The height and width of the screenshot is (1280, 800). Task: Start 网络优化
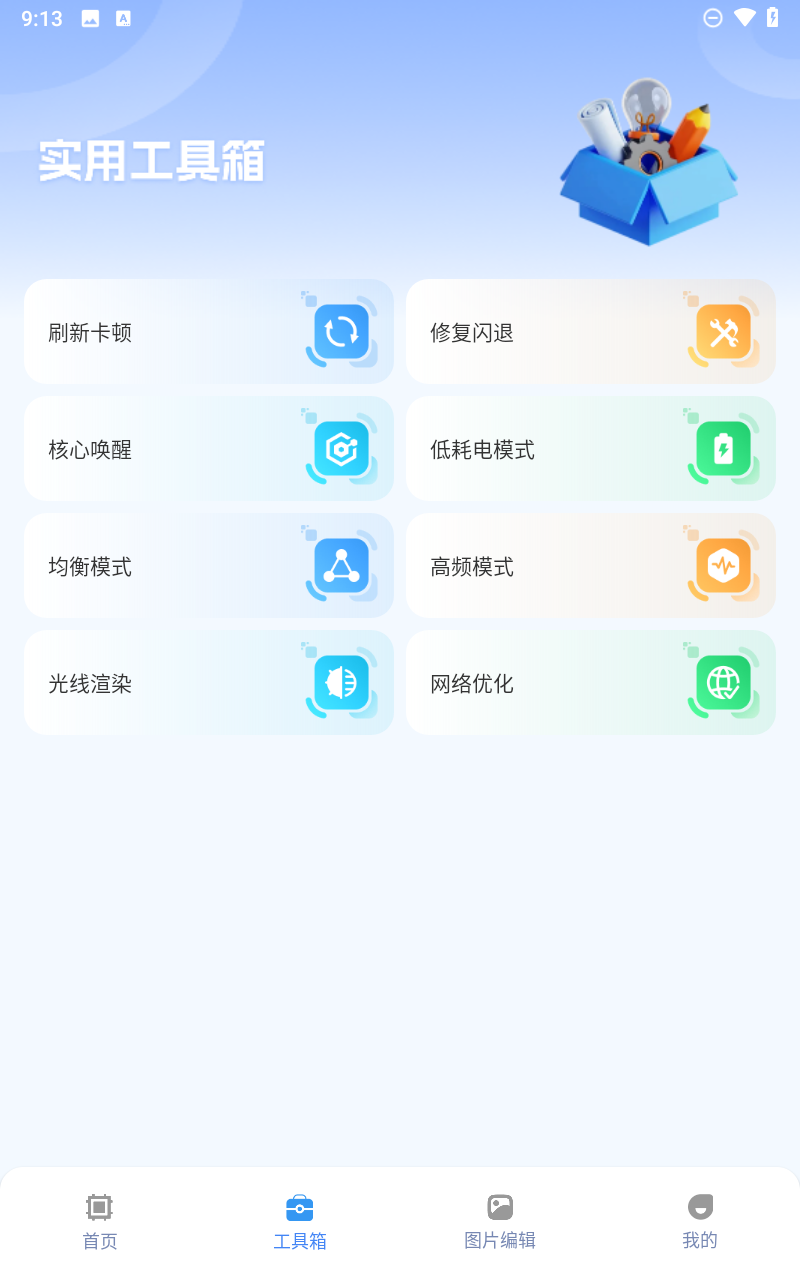coord(590,683)
